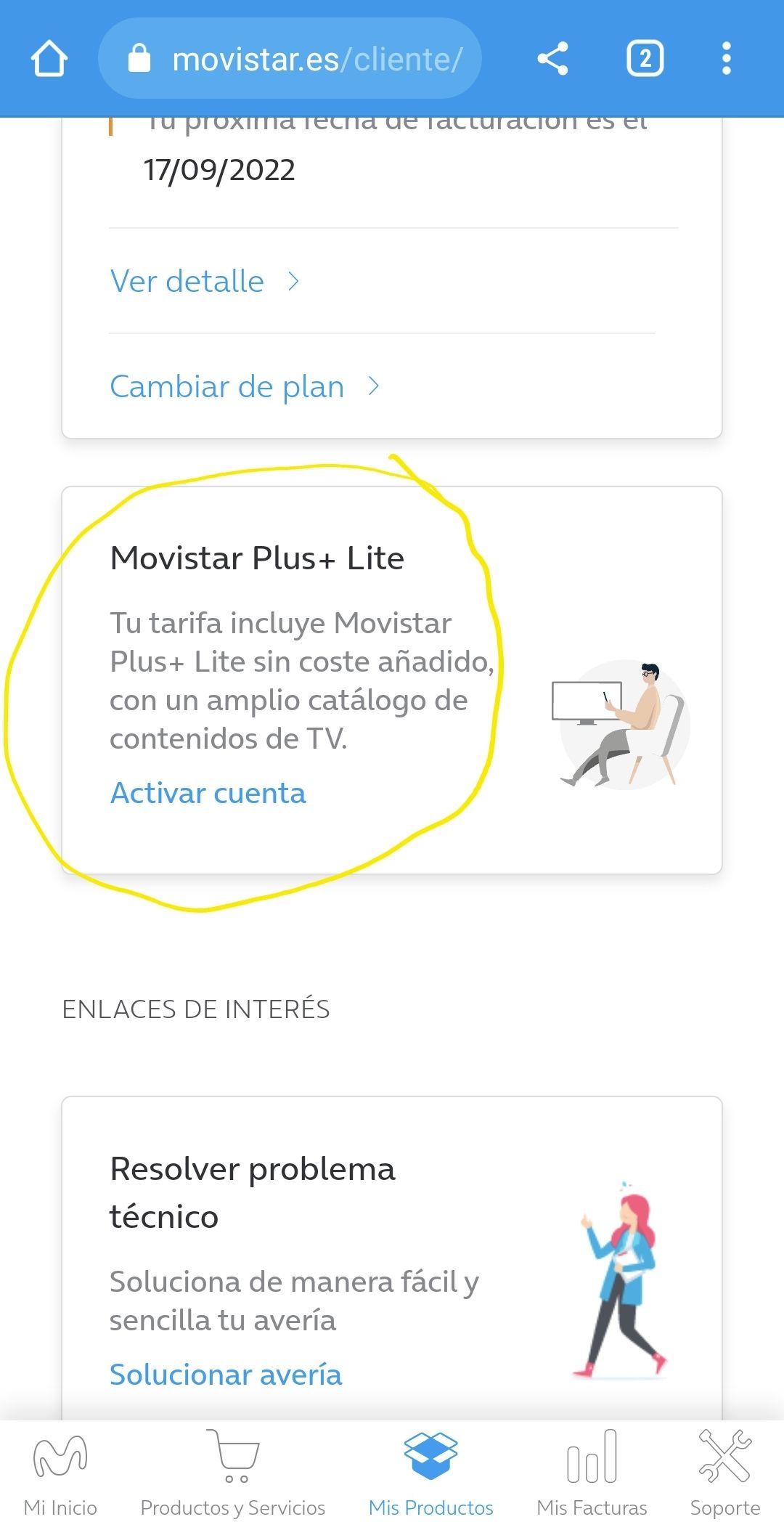This screenshot has height=1530, width=784.
Task: Share this page
Action: pyautogui.click(x=552, y=59)
